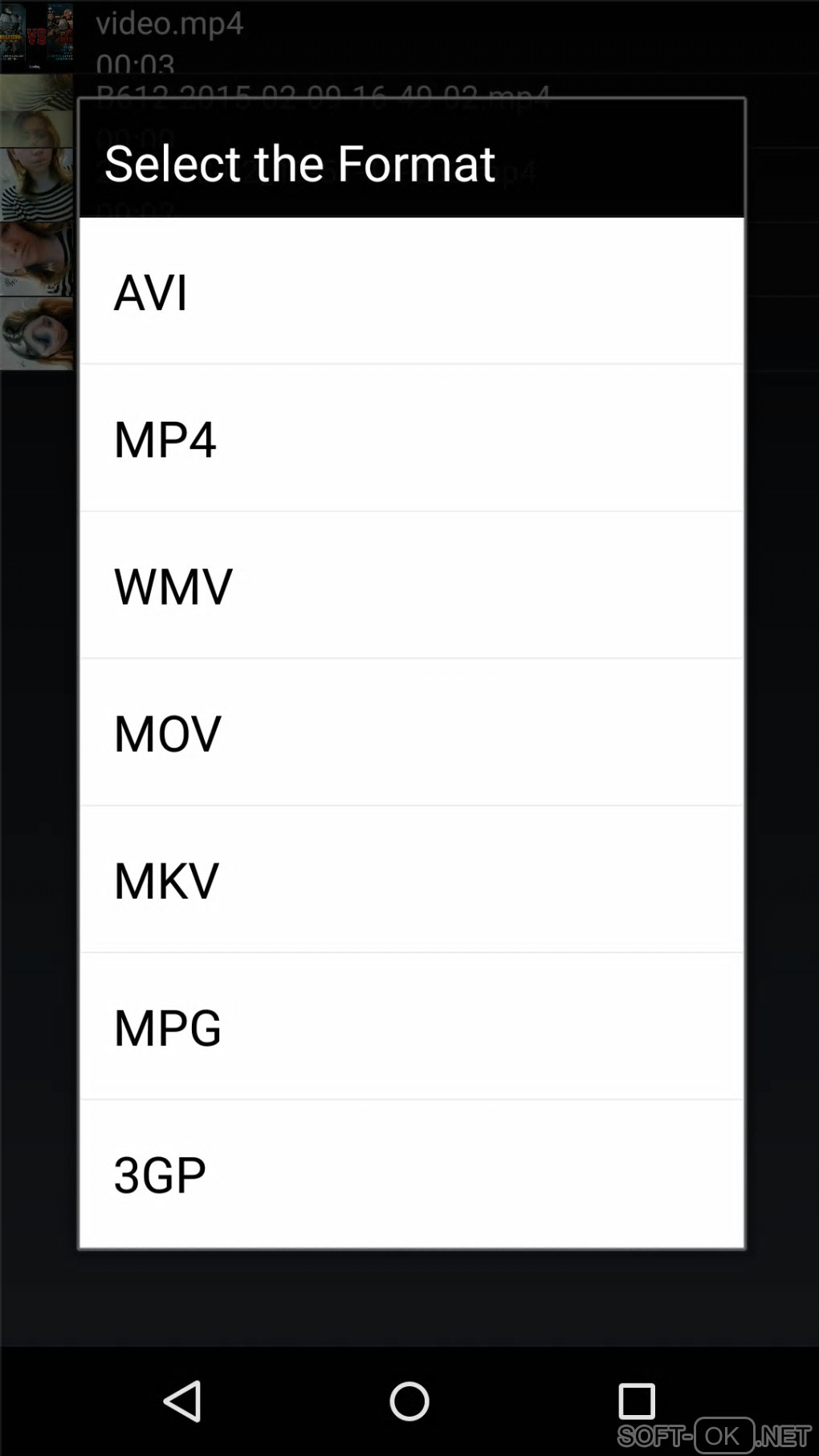The height and width of the screenshot is (1456, 819).
Task: Select MPG format
Action: pyautogui.click(x=409, y=1026)
